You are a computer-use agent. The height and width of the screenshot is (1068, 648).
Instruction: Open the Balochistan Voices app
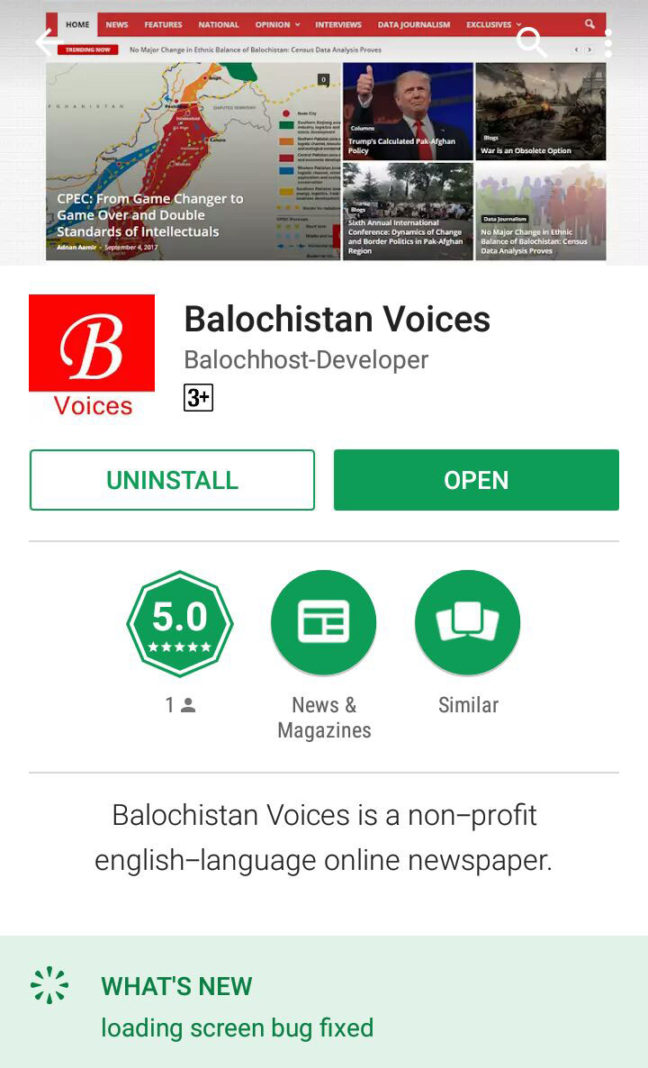tap(476, 480)
